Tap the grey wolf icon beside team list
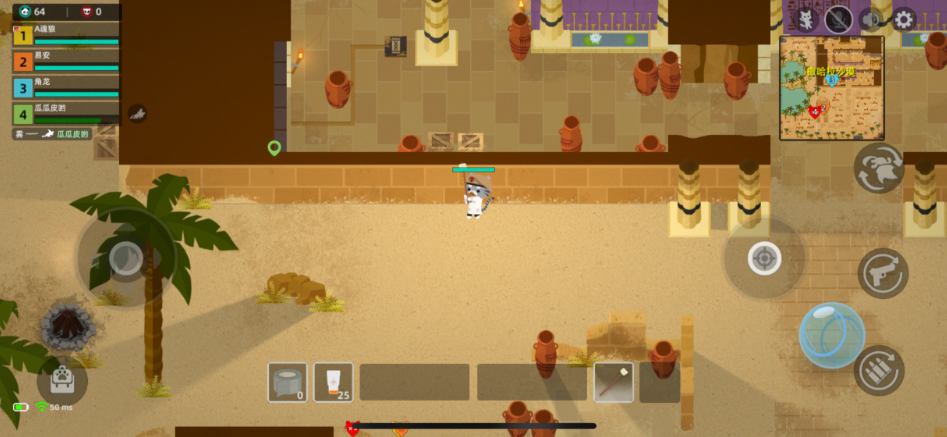 pyautogui.click(x=137, y=114)
